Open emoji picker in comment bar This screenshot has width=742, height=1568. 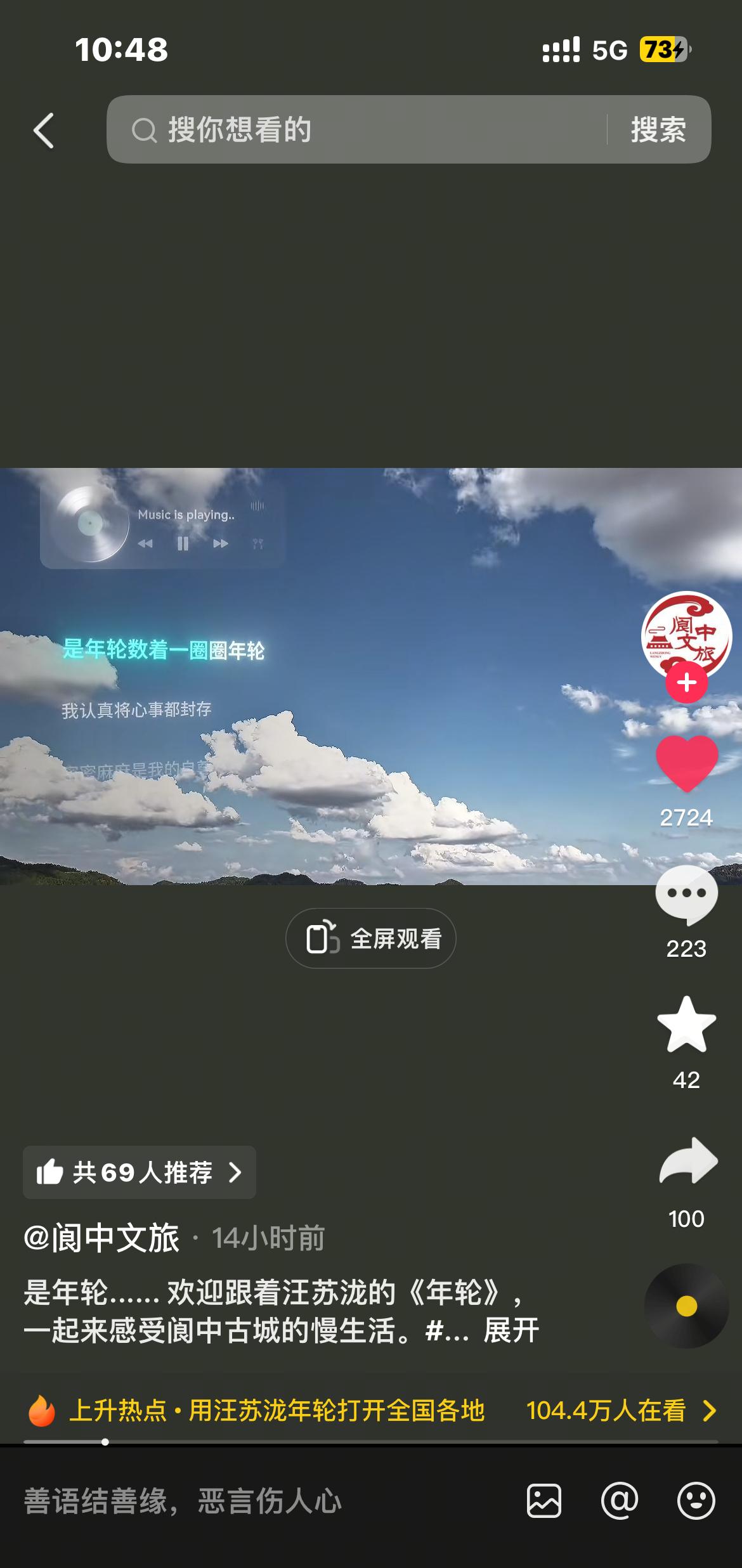point(696,1501)
